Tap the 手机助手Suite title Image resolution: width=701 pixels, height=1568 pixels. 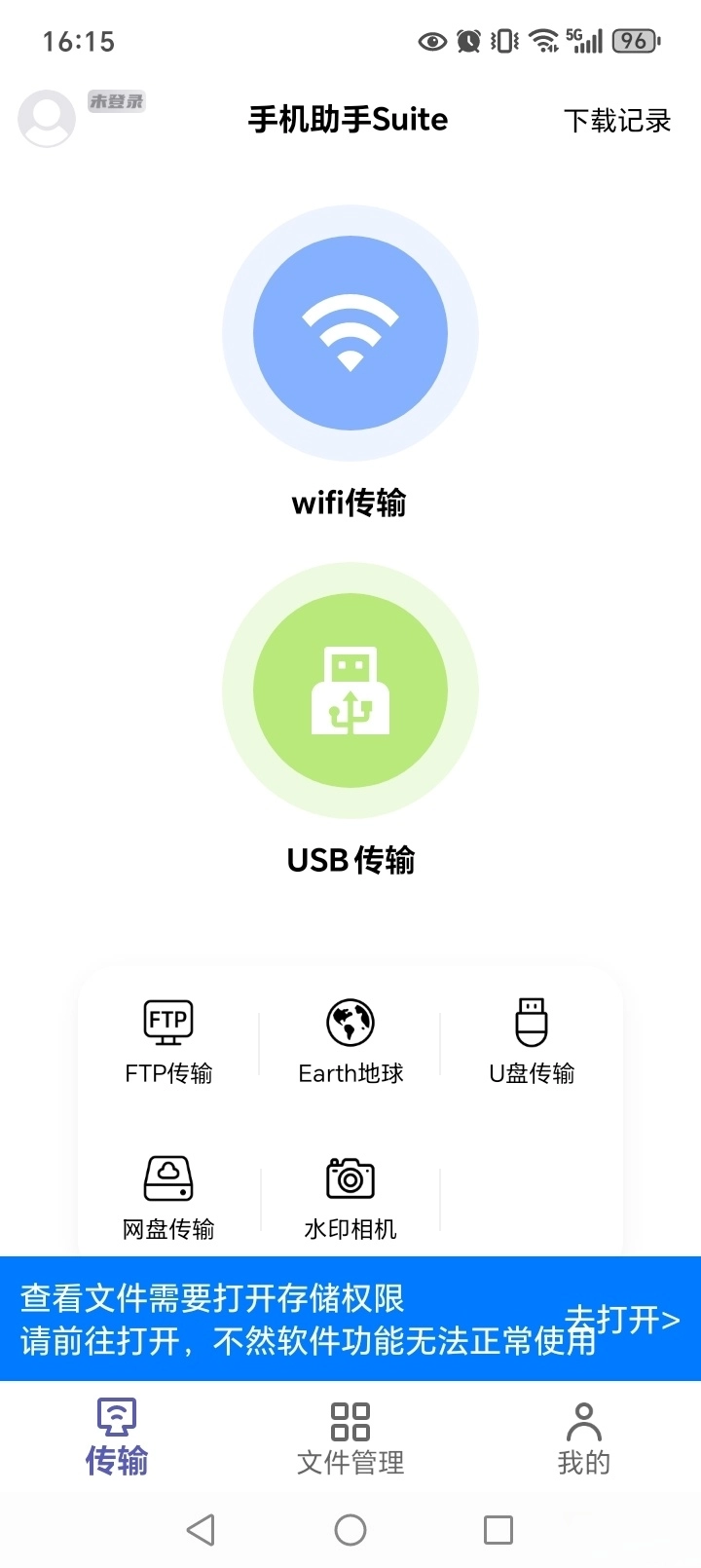349,120
